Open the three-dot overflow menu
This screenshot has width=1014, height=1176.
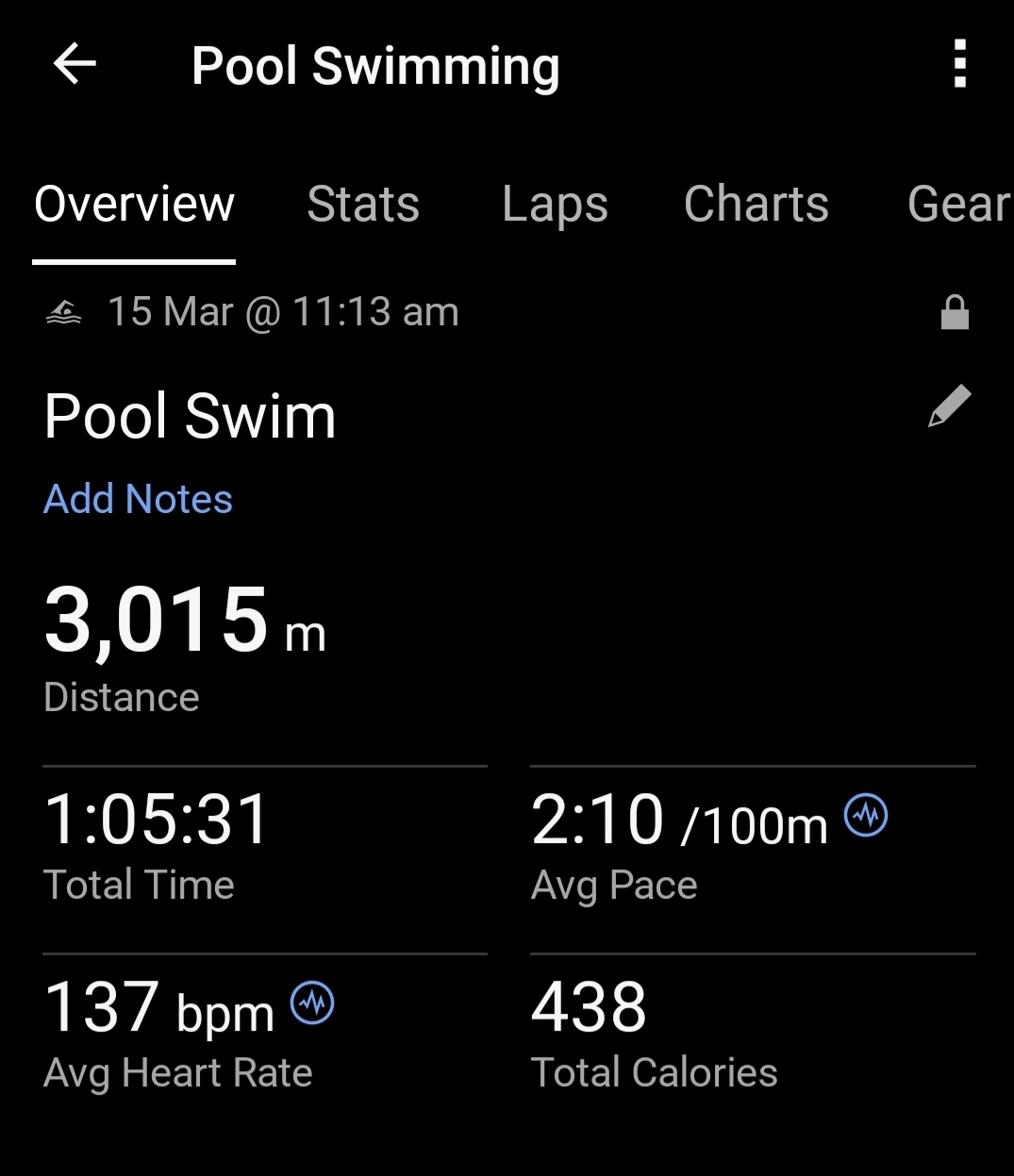click(959, 64)
